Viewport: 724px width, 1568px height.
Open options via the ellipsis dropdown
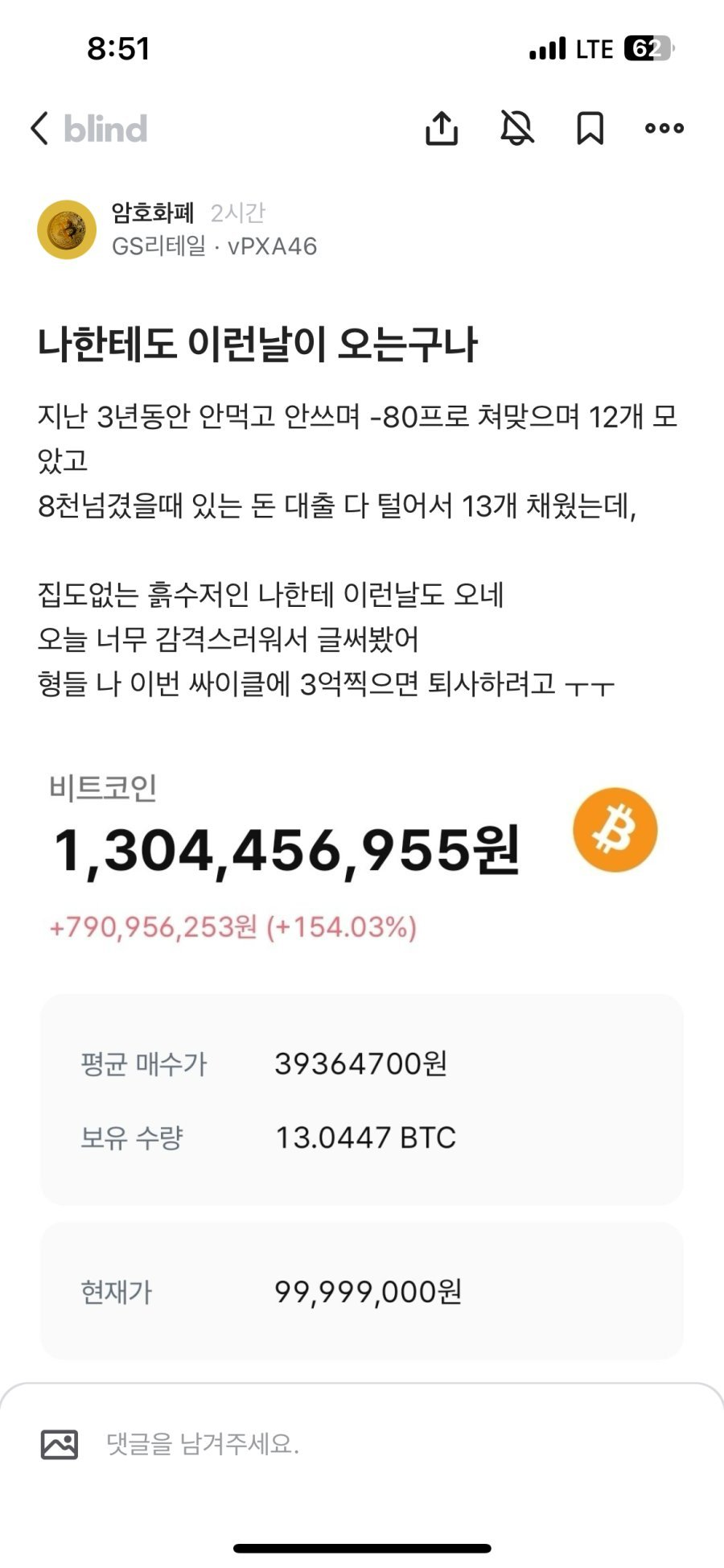point(664,128)
